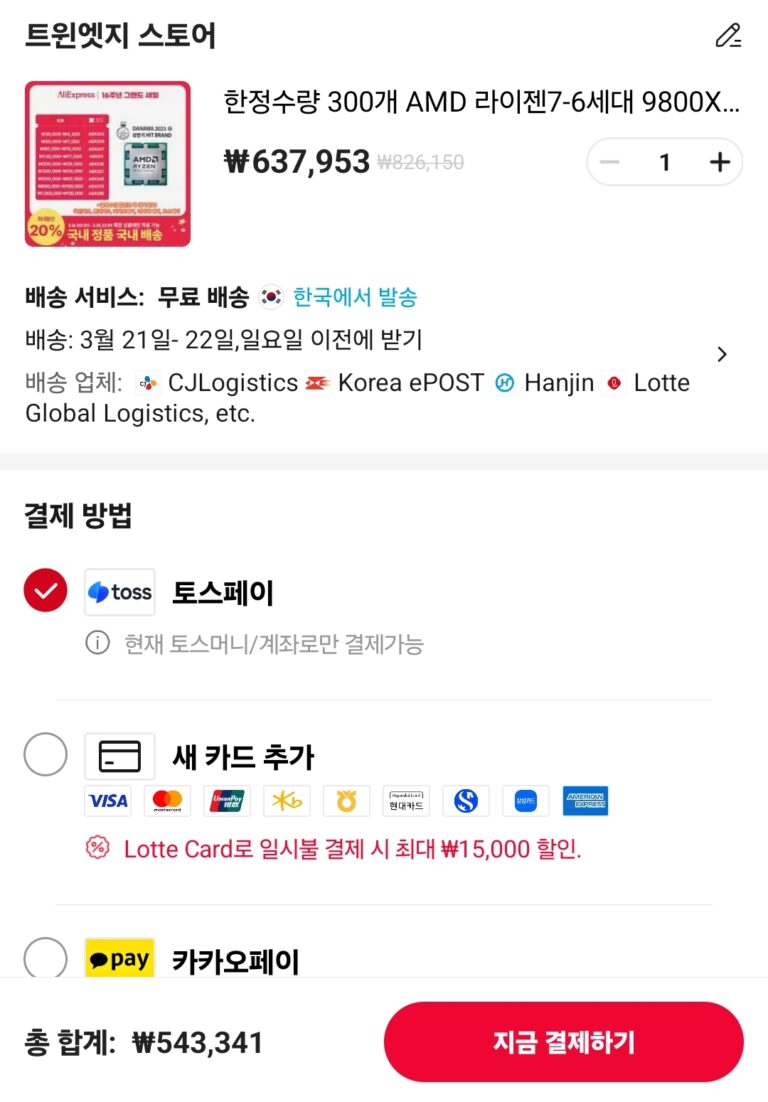
Task: Tap the edit pencil icon beside 트윈엣지 스토어
Action: [x=728, y=36]
